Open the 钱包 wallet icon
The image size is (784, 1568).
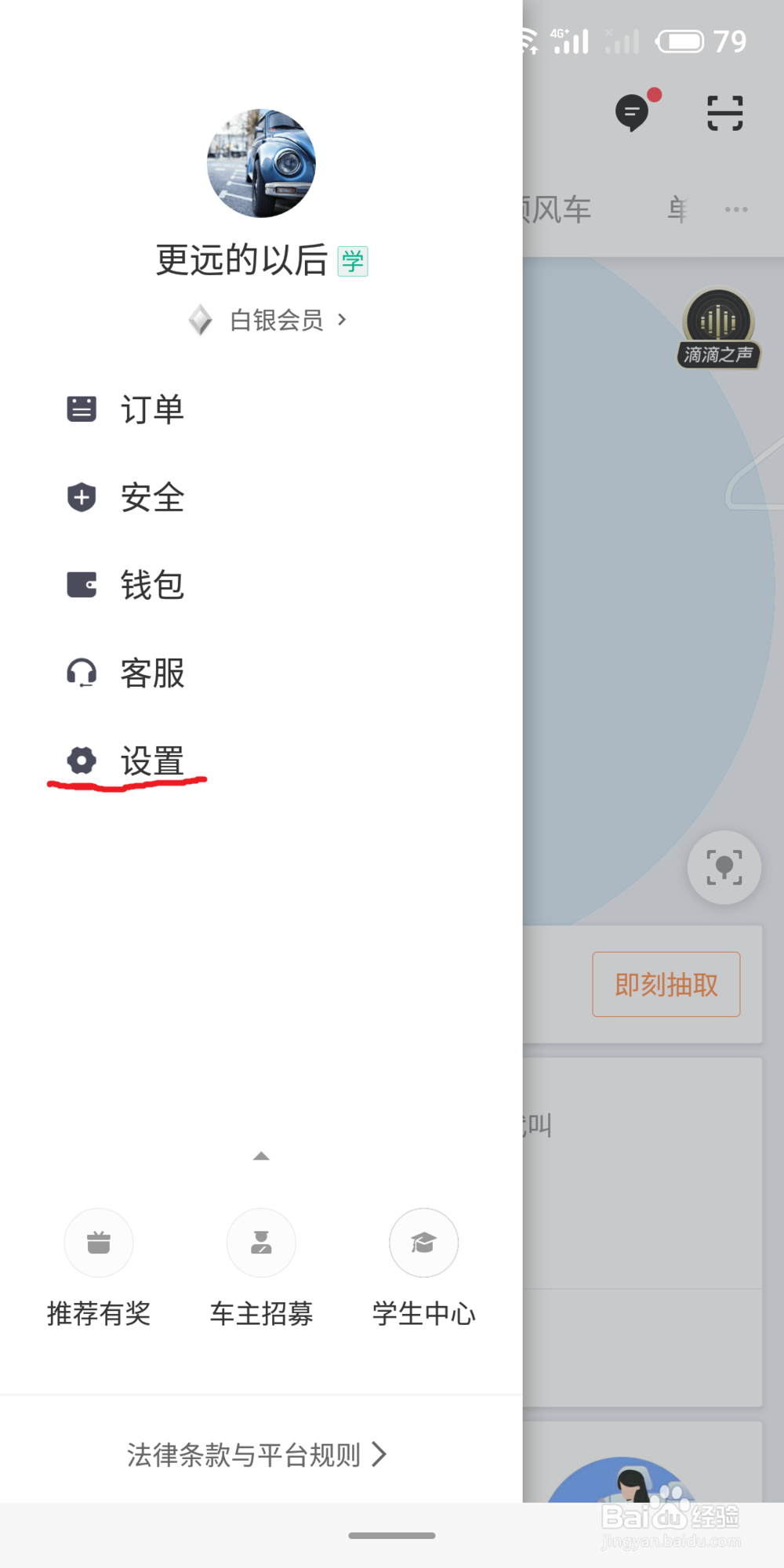pyautogui.click(x=81, y=585)
